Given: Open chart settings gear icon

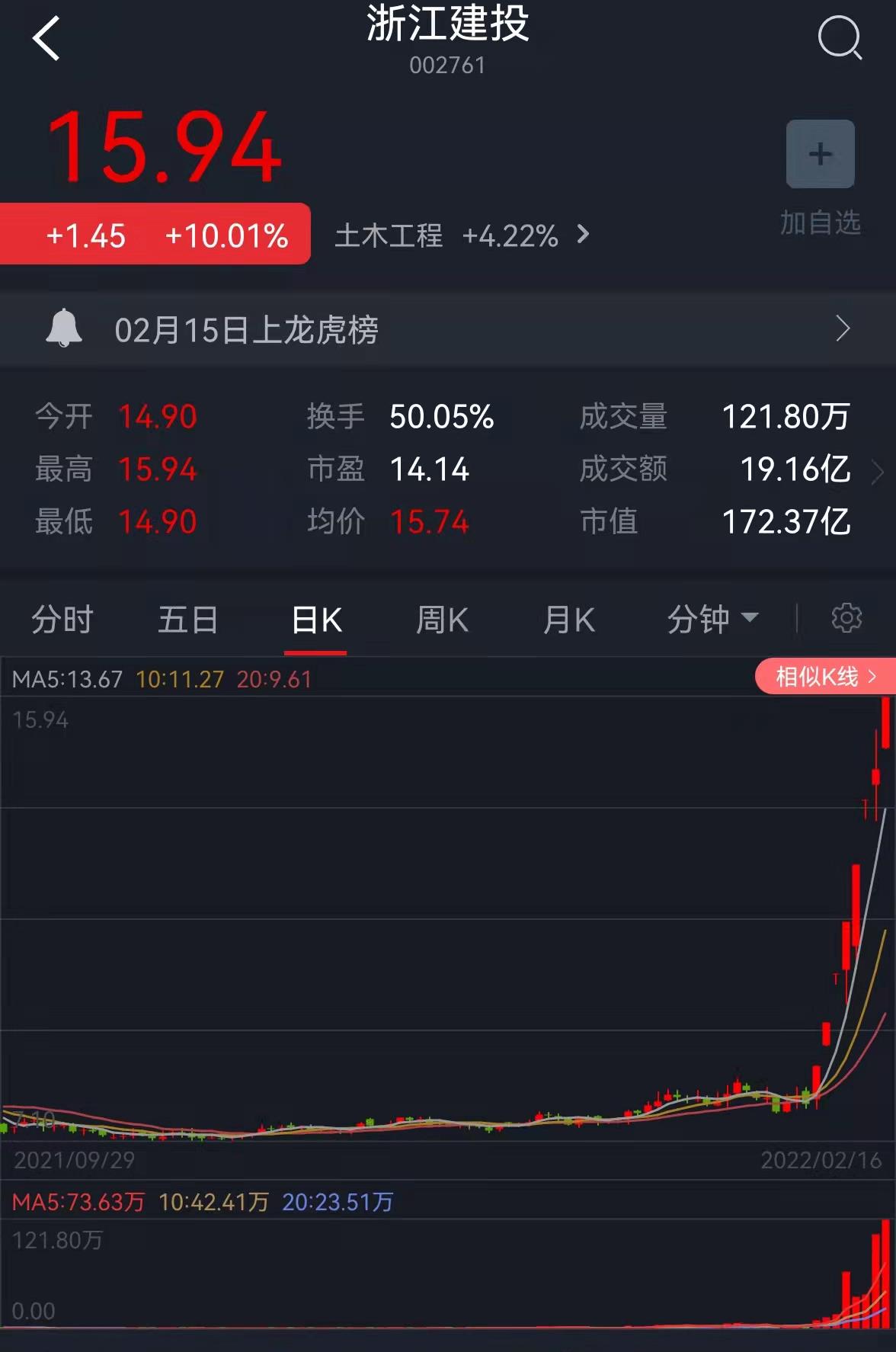Looking at the screenshot, I should pyautogui.click(x=846, y=618).
